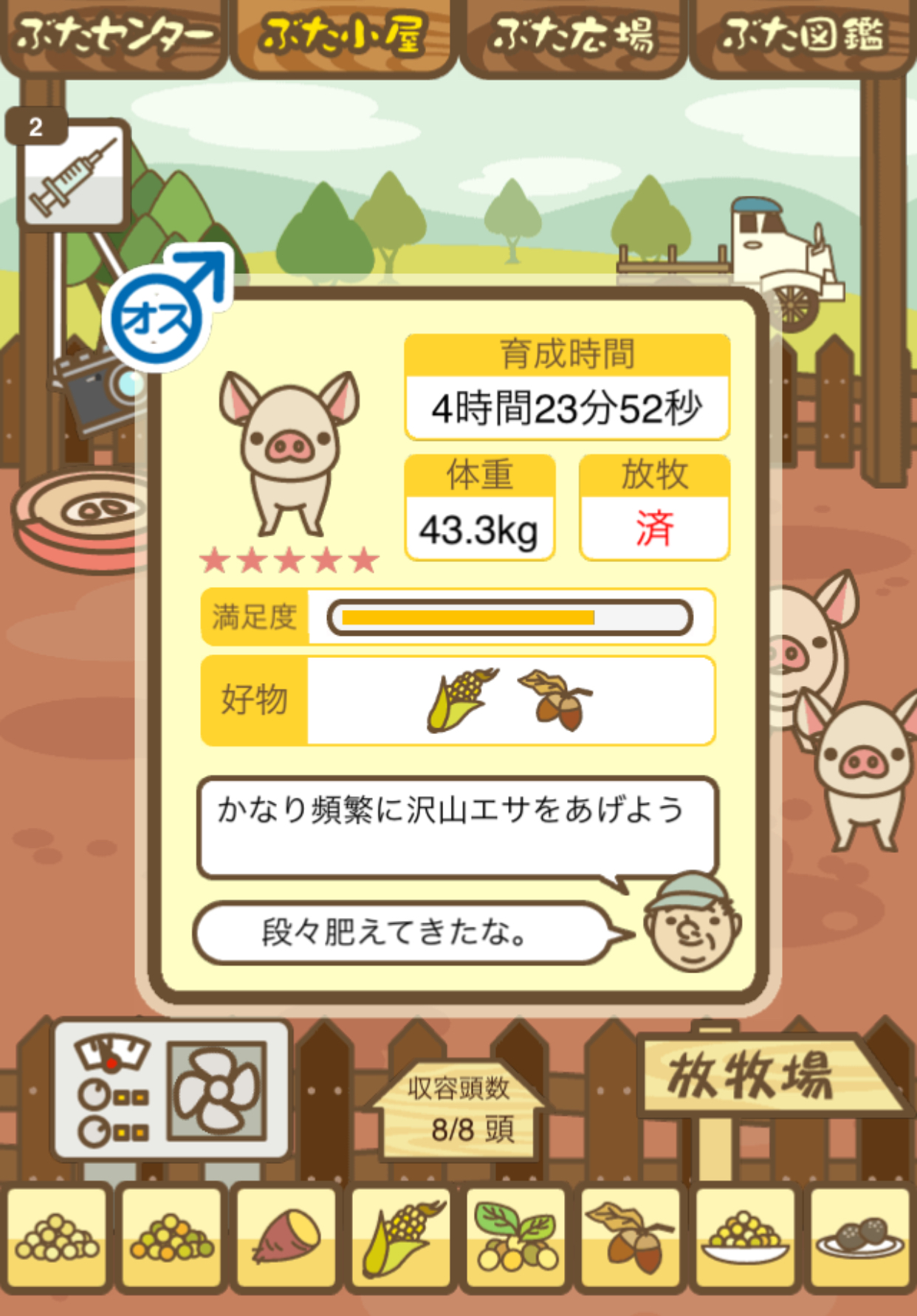Switch to the ぶたセンター tab

(114, 35)
